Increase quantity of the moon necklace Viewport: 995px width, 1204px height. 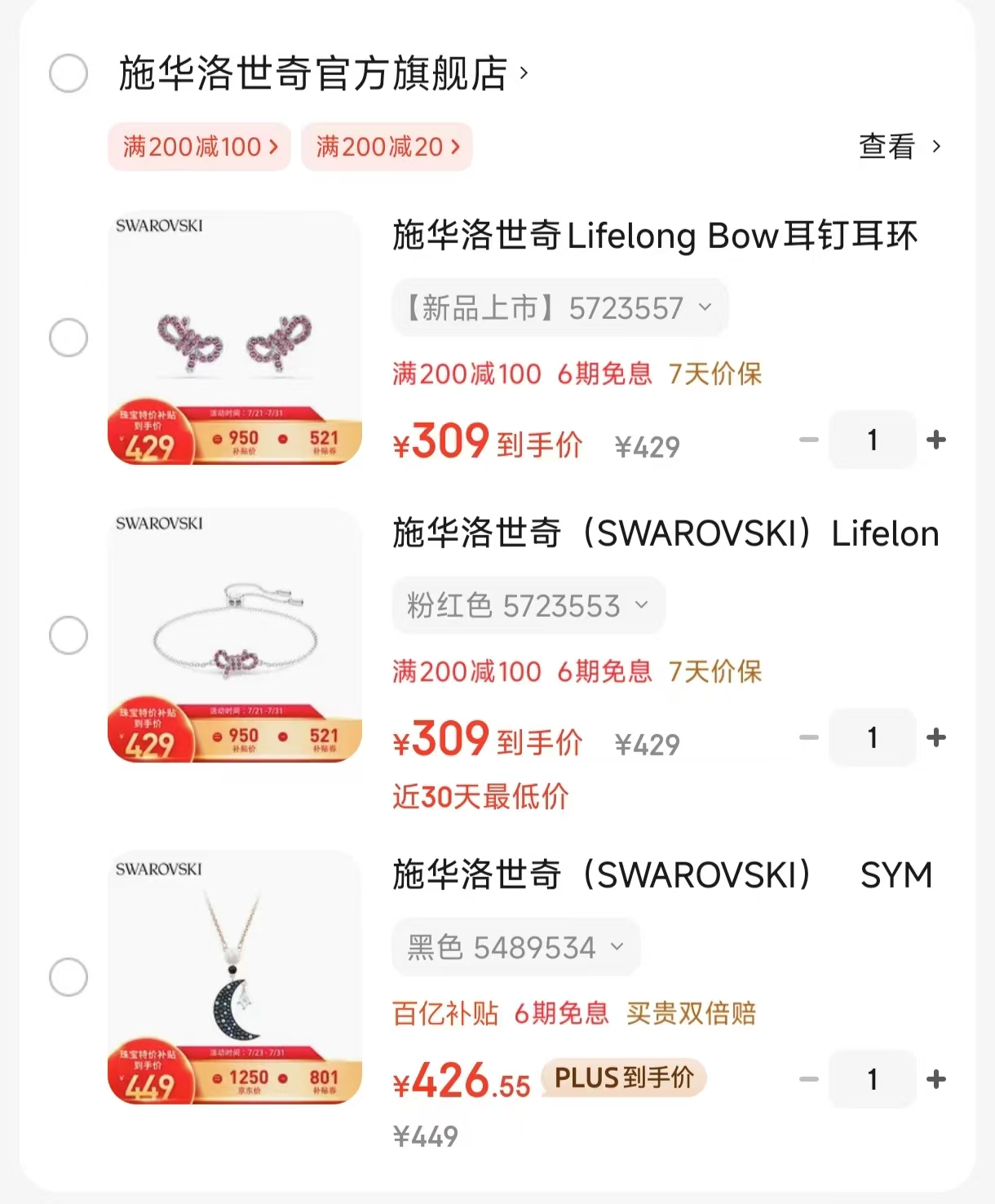click(936, 1079)
